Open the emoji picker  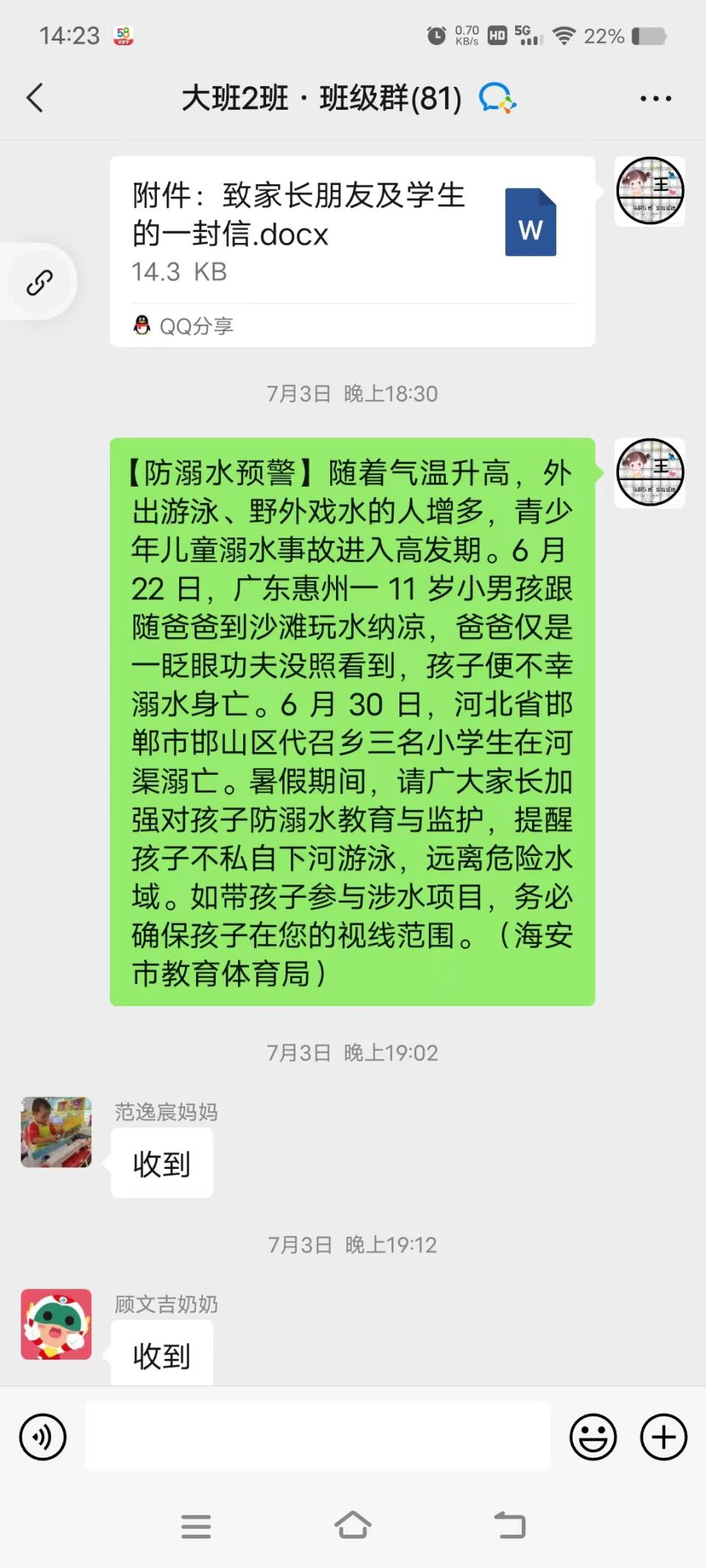(593, 1437)
